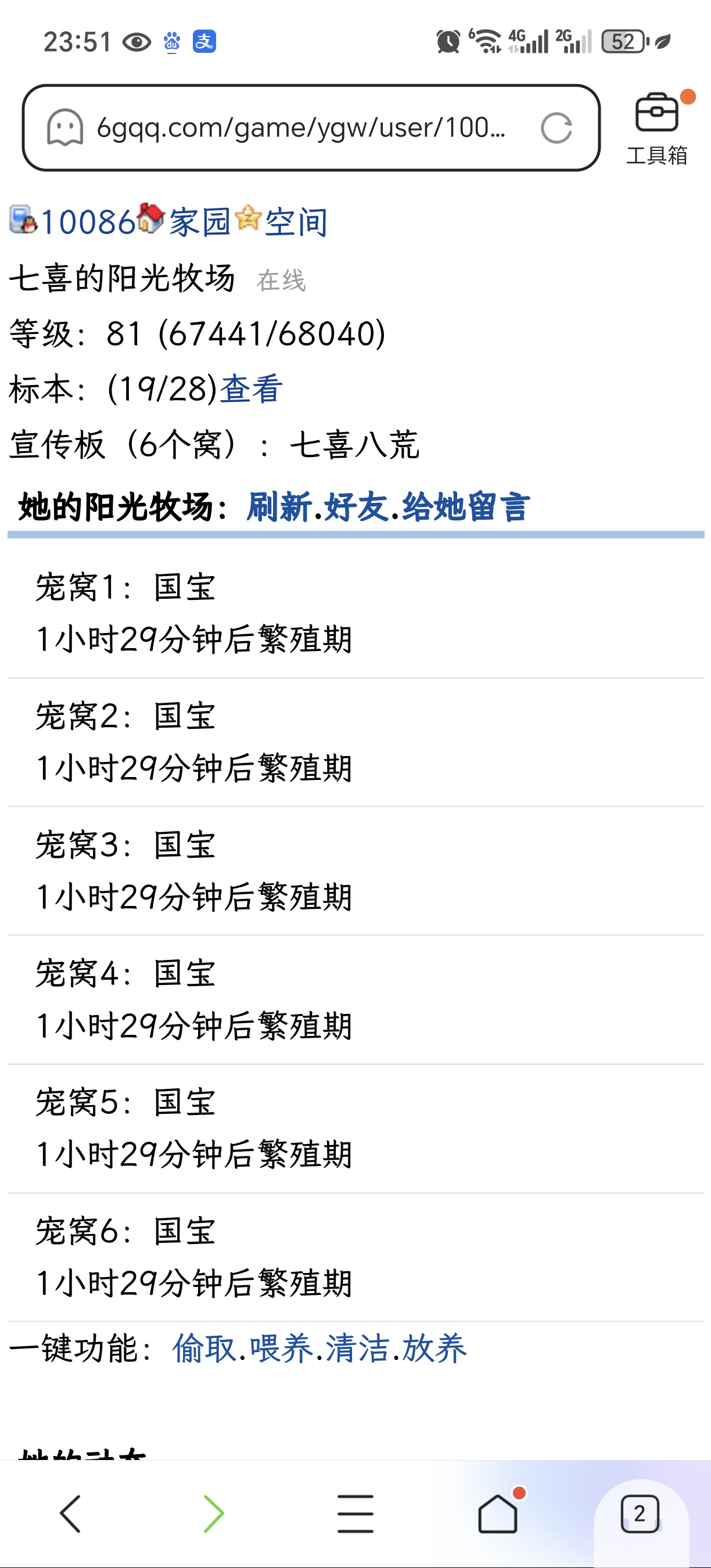Leave a message via 给她留言
This screenshot has height=1568, width=711.
[x=466, y=506]
